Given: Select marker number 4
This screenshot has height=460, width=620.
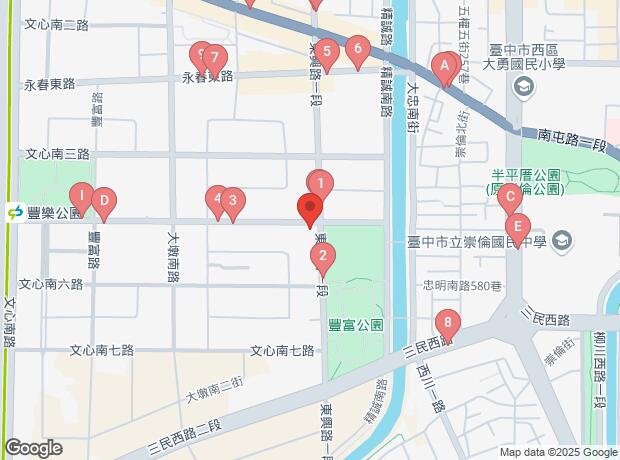Looking at the screenshot, I should point(216,199).
